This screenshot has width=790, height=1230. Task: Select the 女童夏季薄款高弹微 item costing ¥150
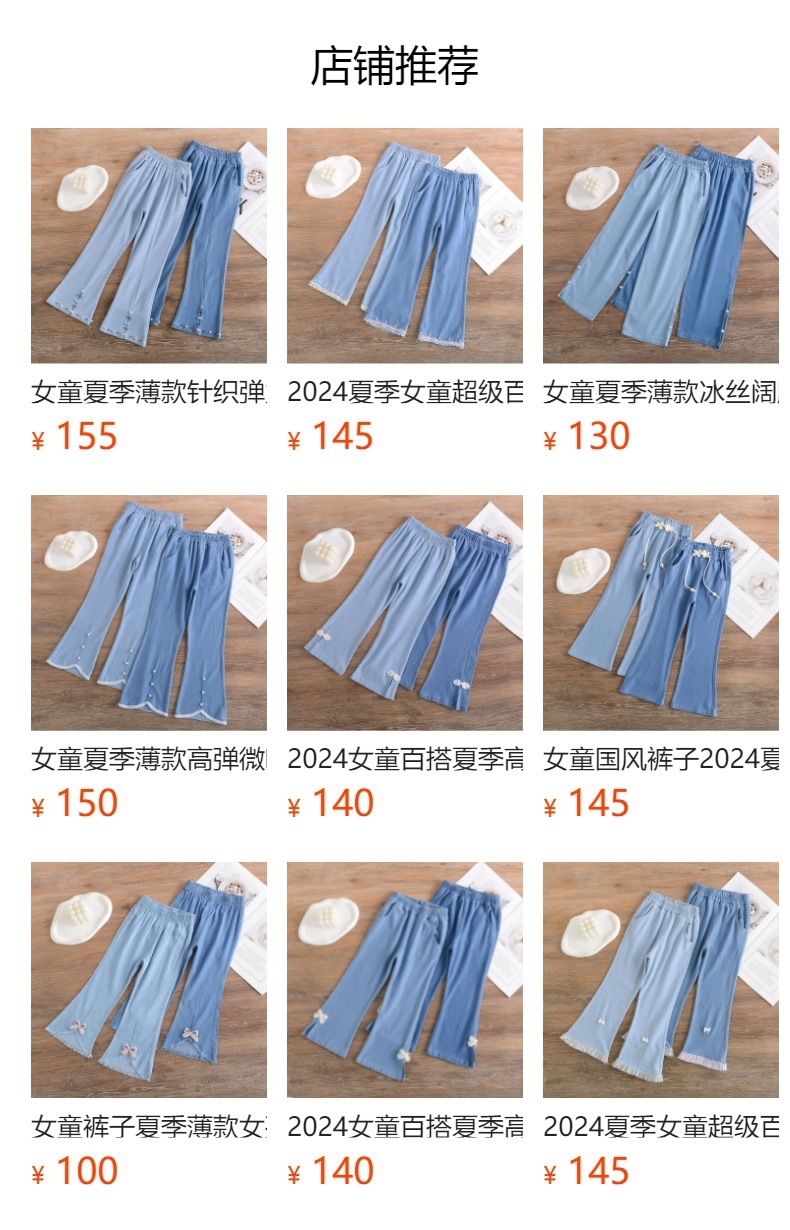(x=148, y=613)
